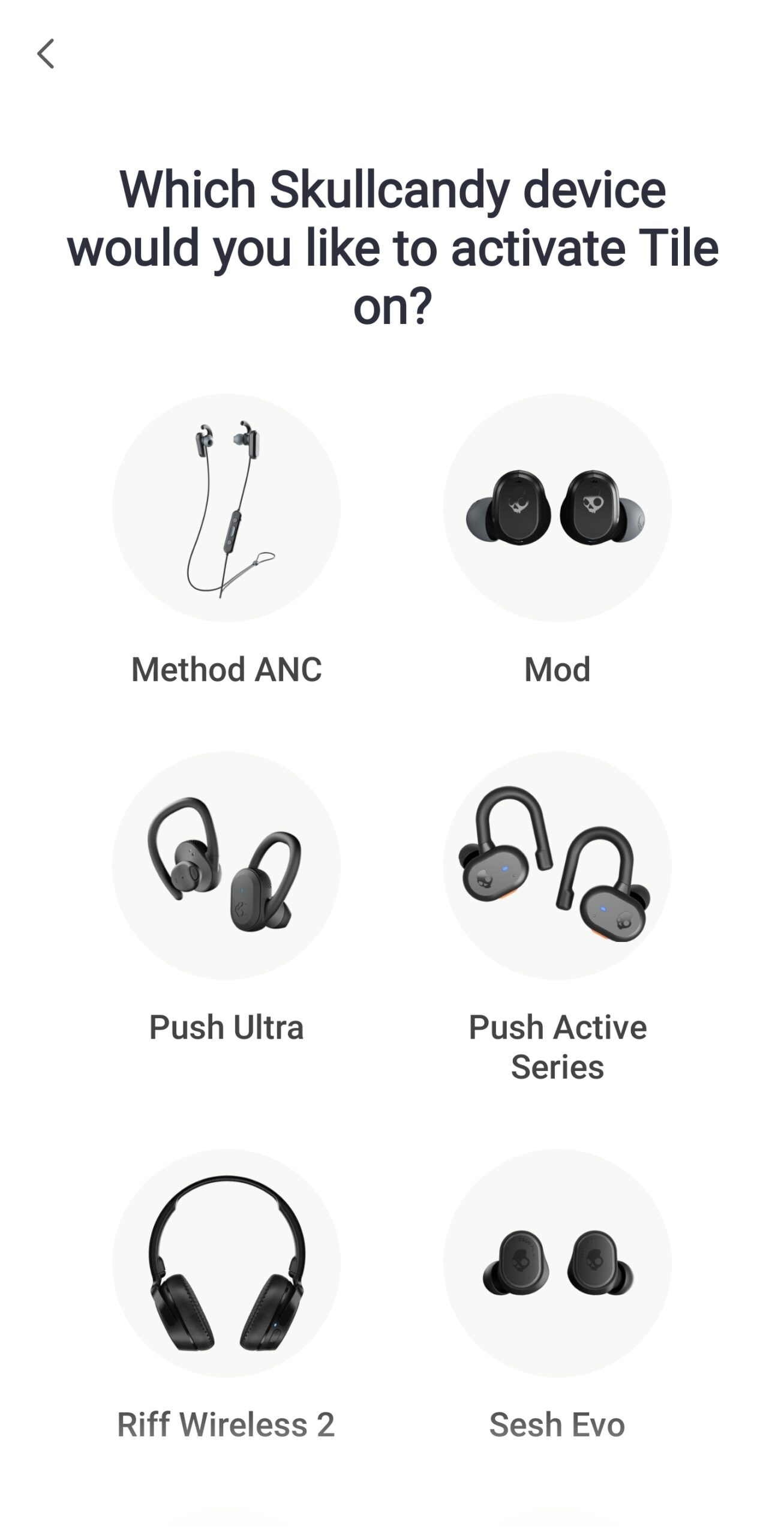Choose the Mod earbuds
The height and width of the screenshot is (1536, 784).
(557, 508)
